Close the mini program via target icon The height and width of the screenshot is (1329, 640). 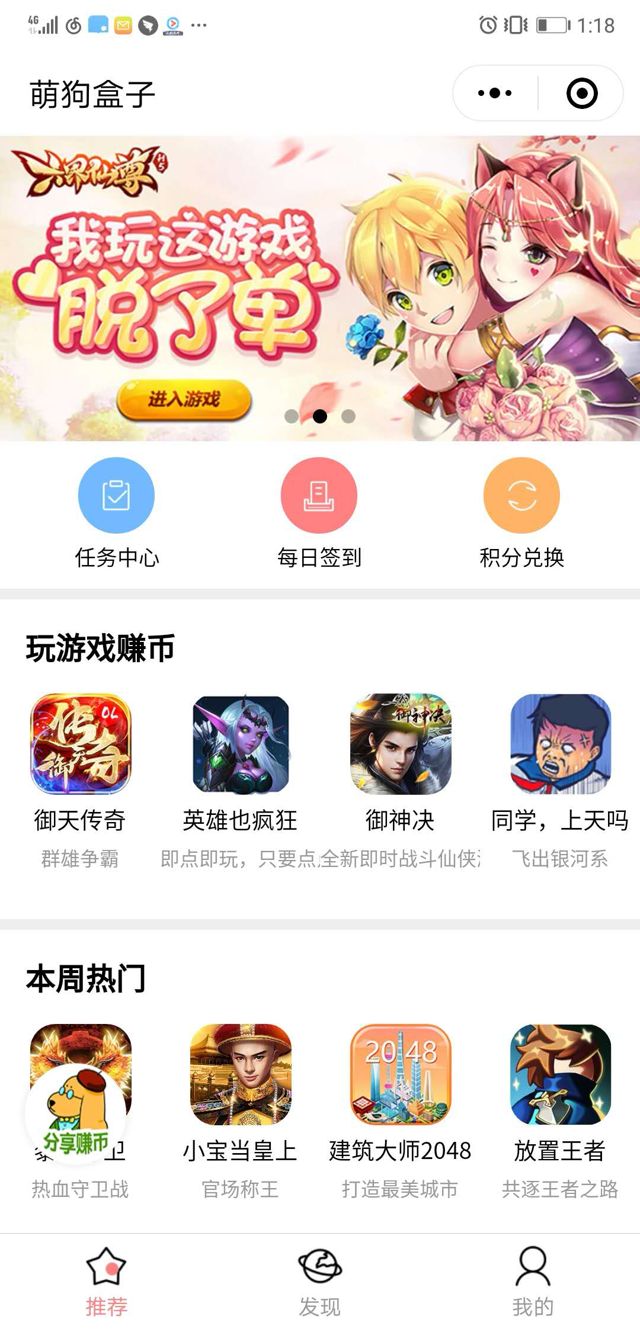[581, 93]
